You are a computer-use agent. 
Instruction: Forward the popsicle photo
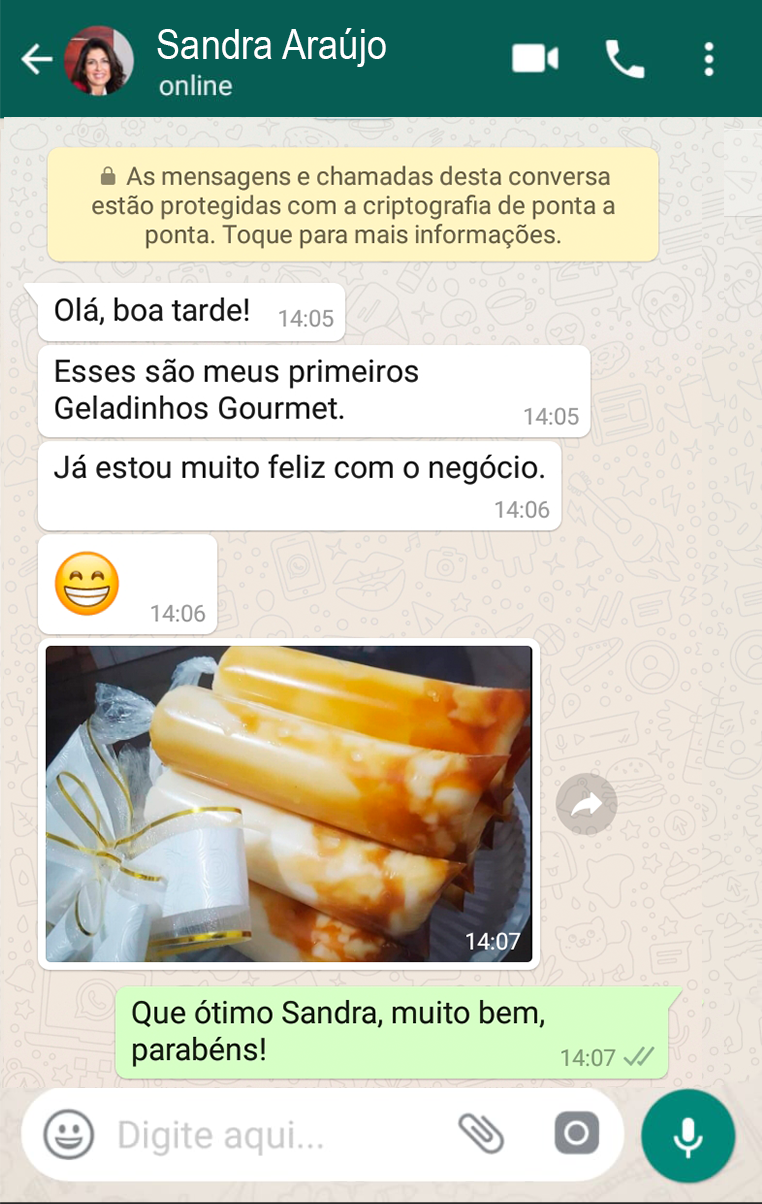click(587, 803)
